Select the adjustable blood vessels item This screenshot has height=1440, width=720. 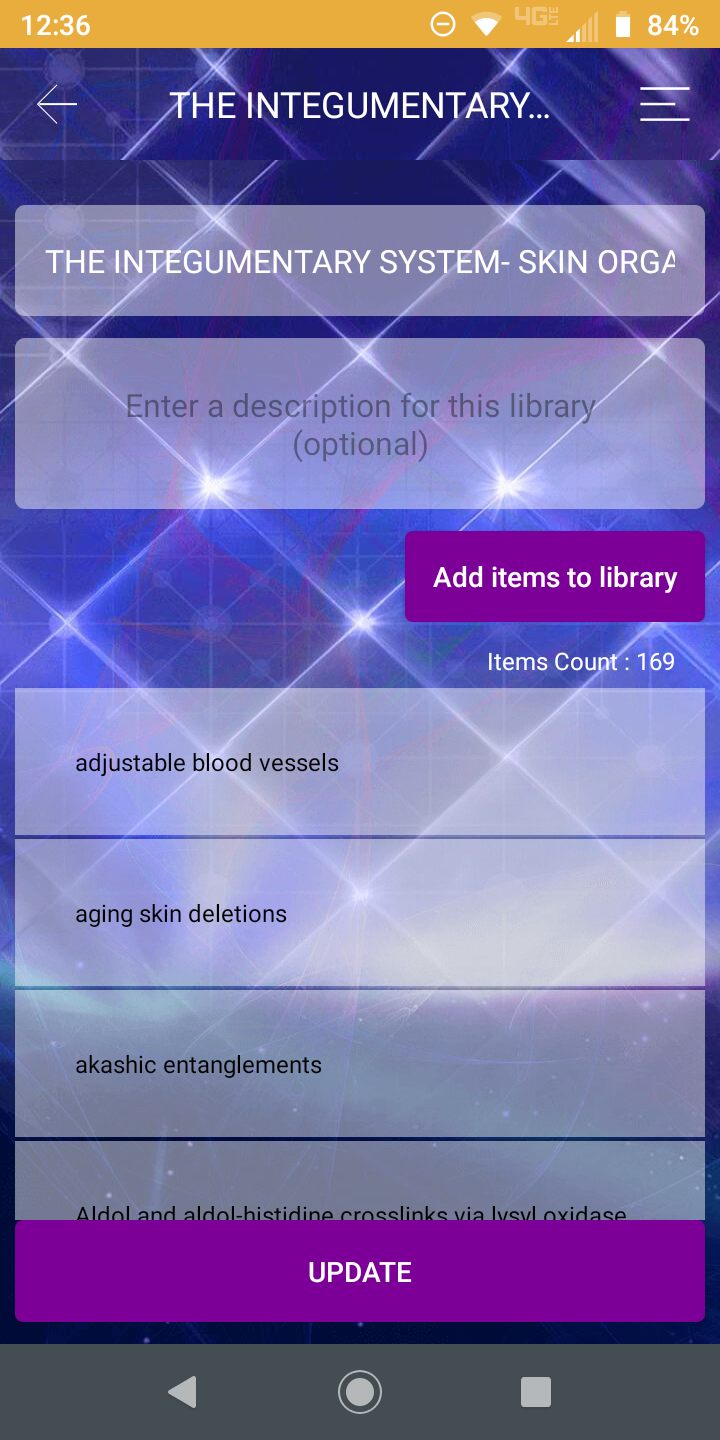(360, 762)
